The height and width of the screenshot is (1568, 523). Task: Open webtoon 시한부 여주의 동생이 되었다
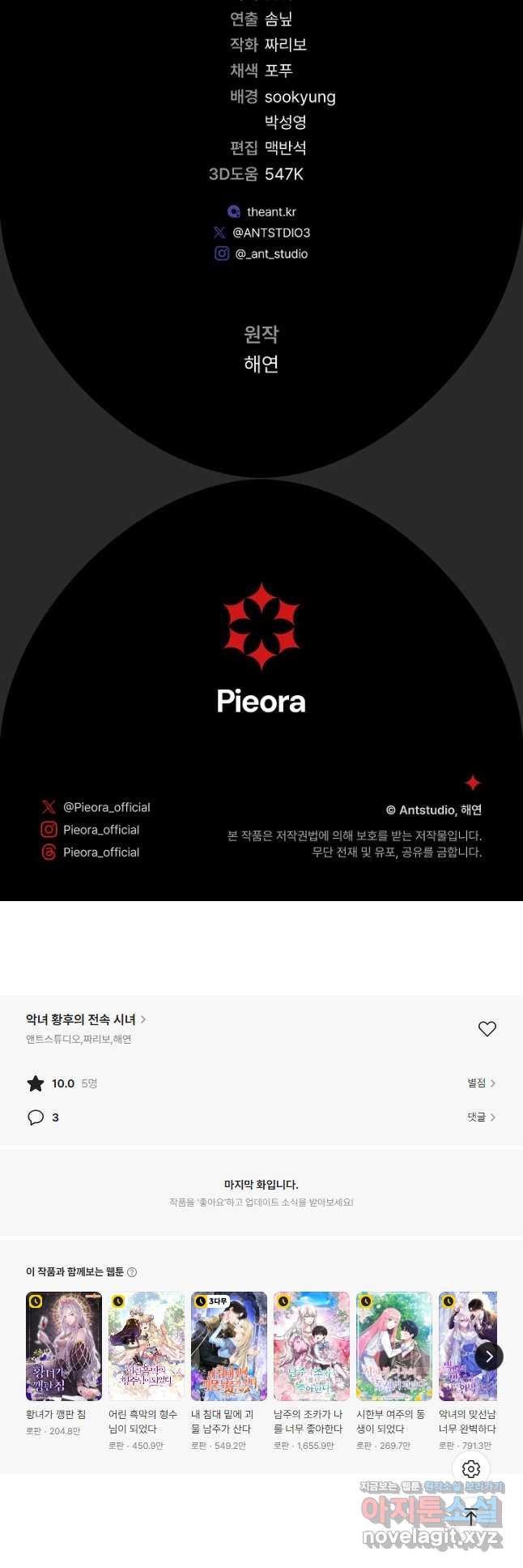[394, 1346]
